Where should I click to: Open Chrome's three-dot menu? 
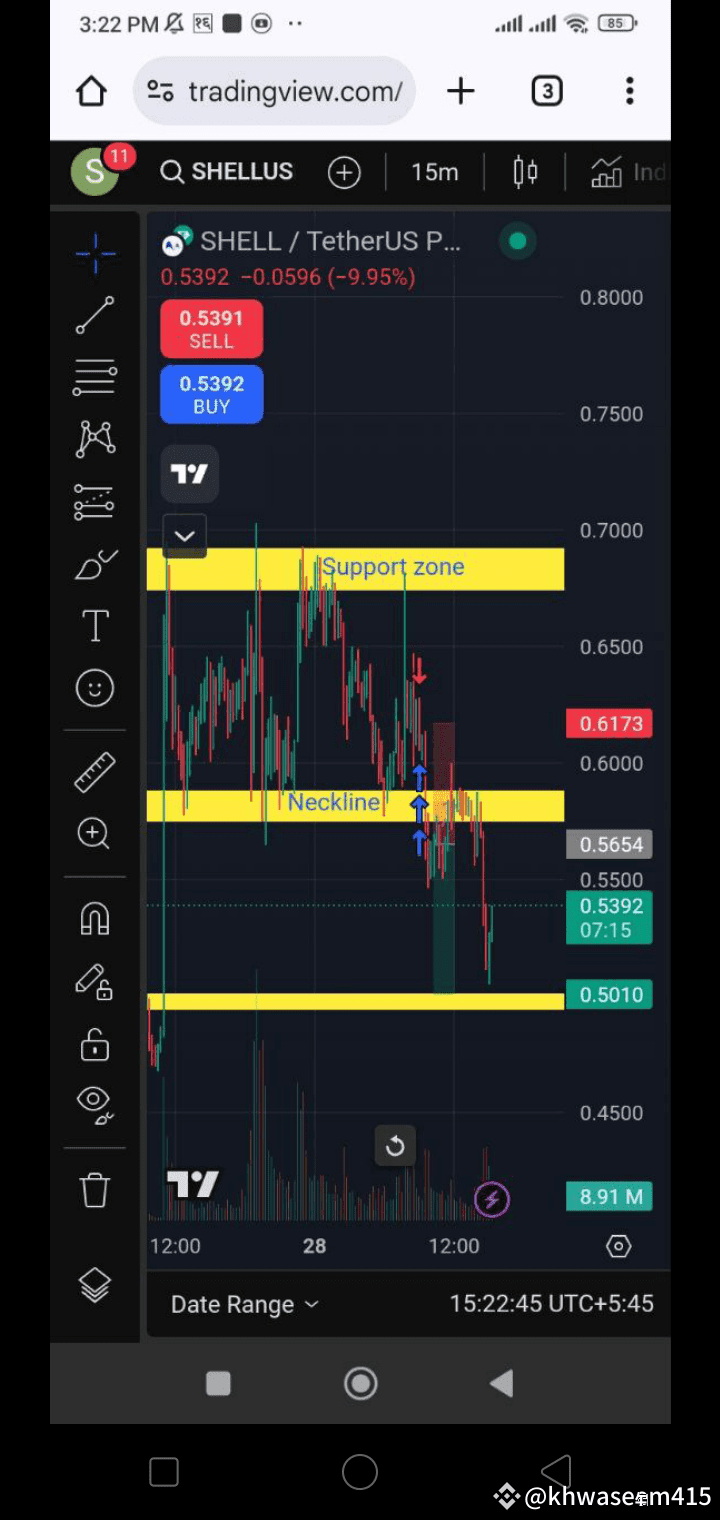629,91
